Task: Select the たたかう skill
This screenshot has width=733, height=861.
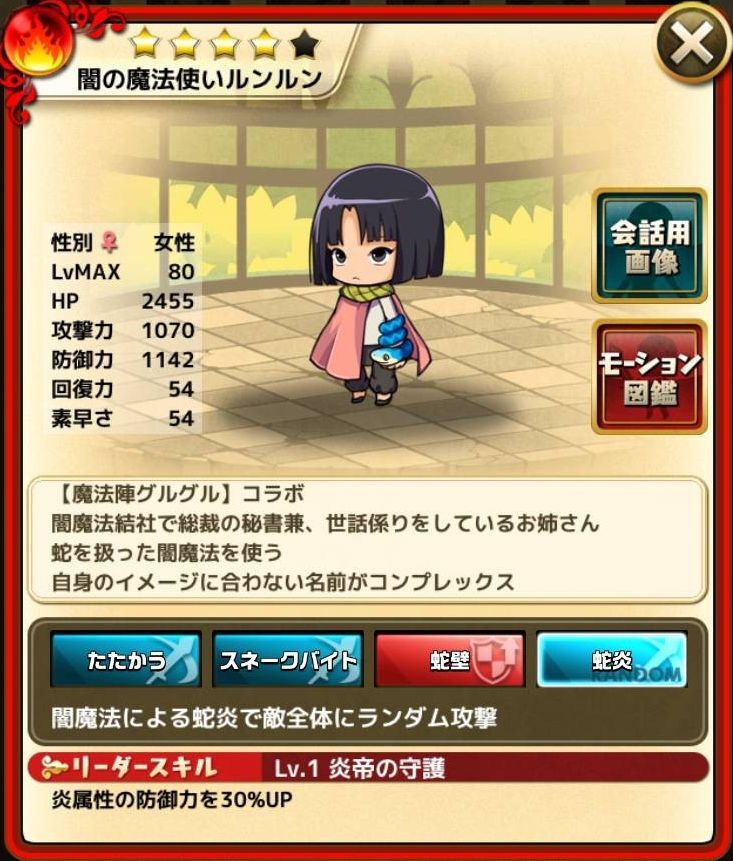Action: 125,659
